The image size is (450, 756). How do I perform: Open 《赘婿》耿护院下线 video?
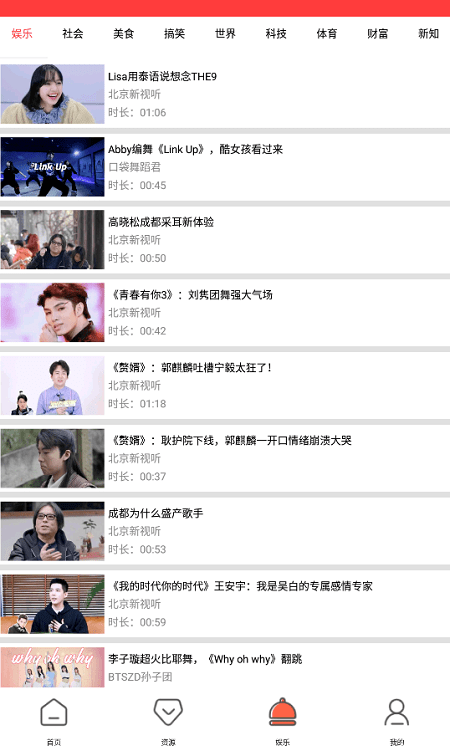pyautogui.click(x=225, y=459)
